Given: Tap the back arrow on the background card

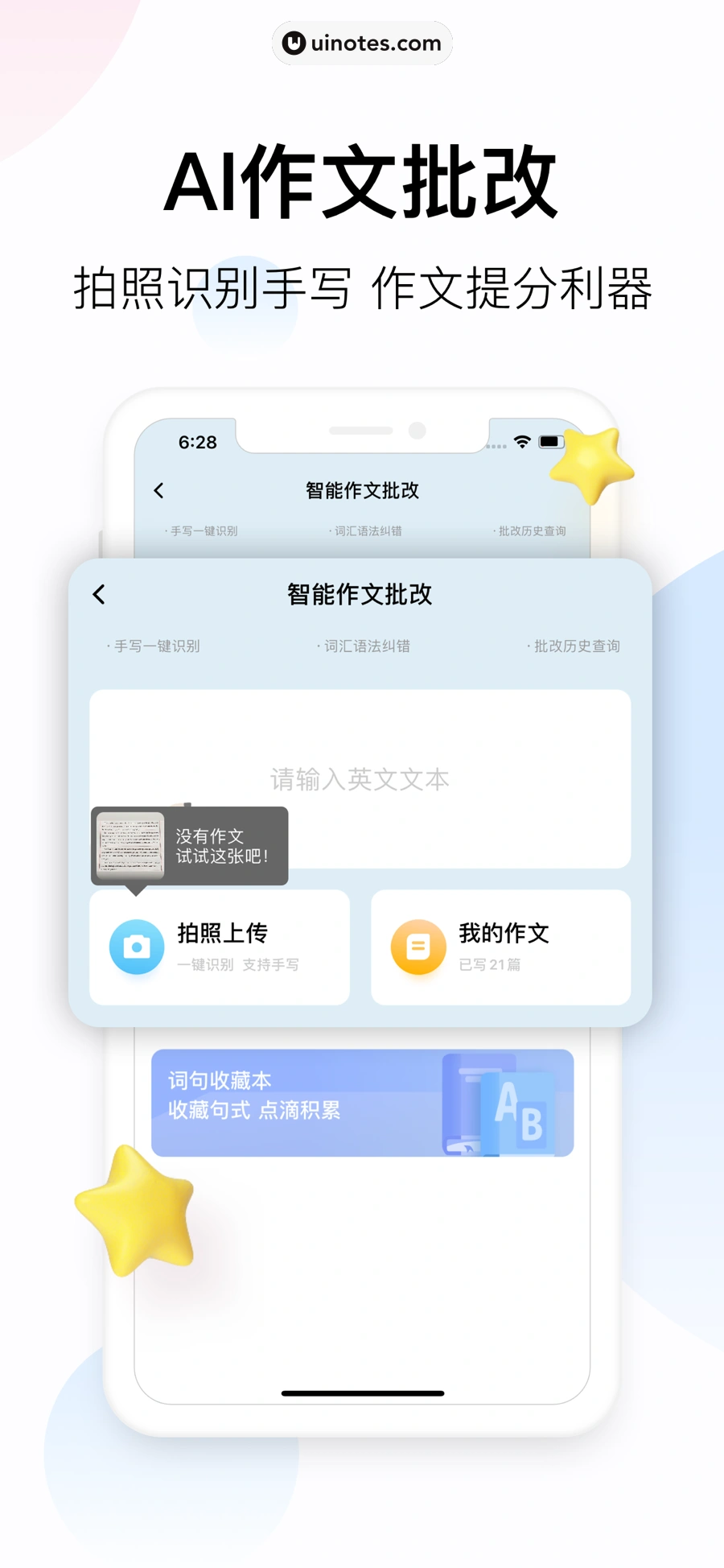Looking at the screenshot, I should (158, 490).
